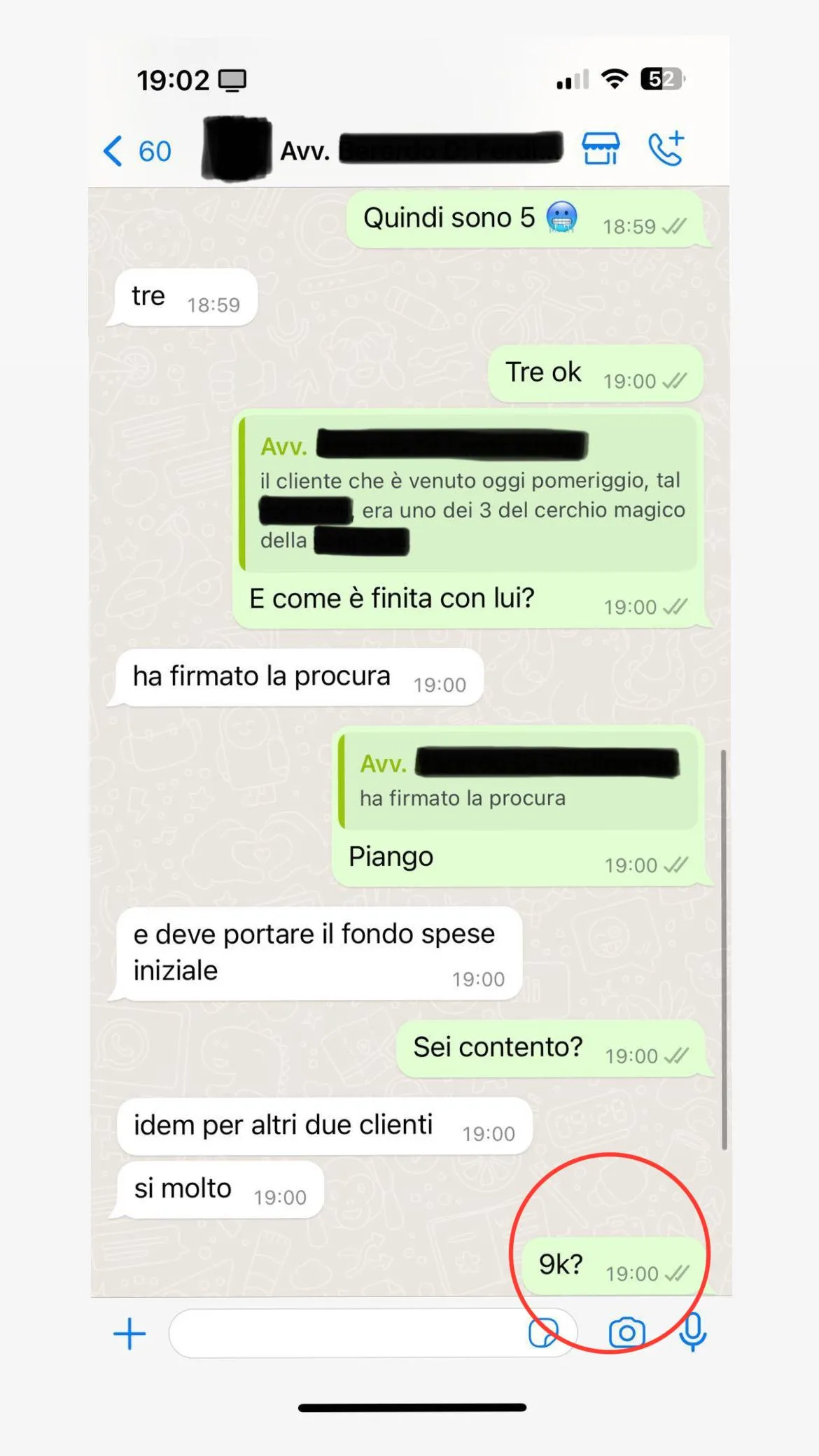Open the contact's profile from the header
This screenshot has height=1456, width=819.
click(382, 149)
